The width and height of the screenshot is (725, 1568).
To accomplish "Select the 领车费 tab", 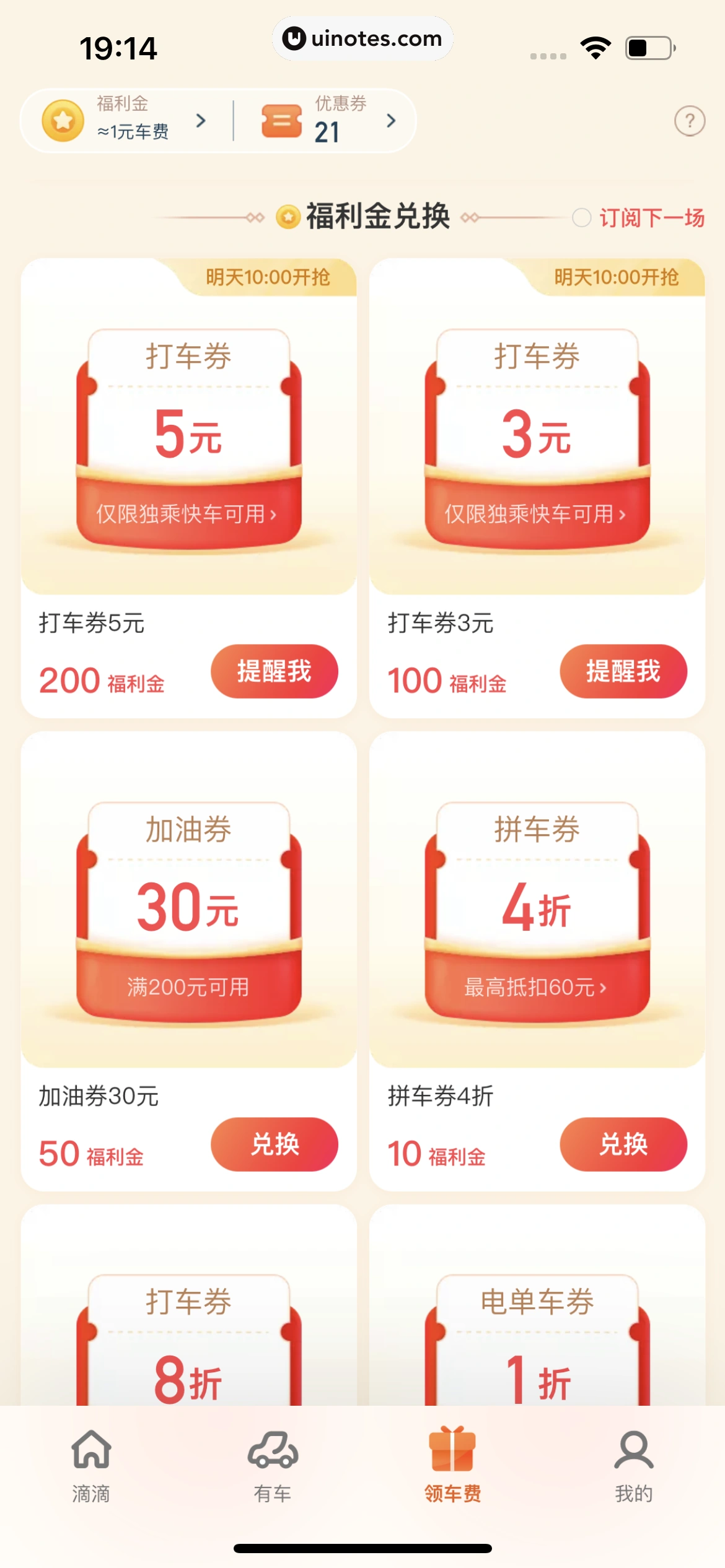I will tap(452, 1466).
